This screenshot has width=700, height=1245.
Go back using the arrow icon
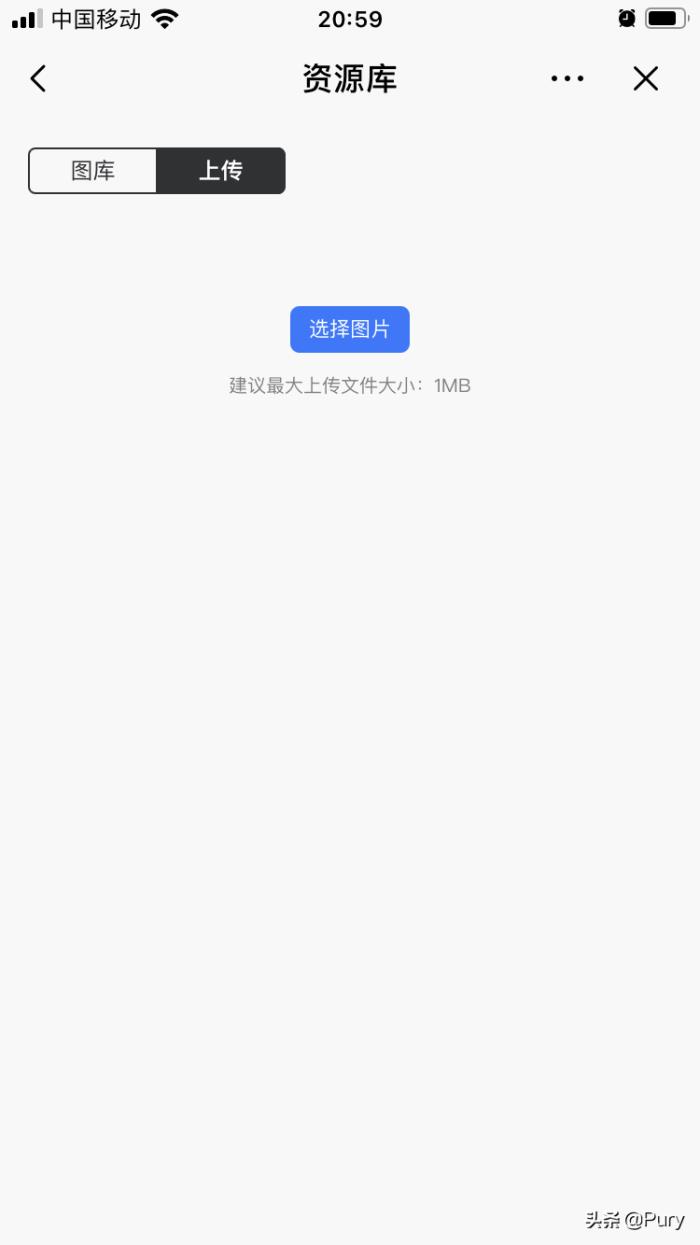pyautogui.click(x=38, y=79)
